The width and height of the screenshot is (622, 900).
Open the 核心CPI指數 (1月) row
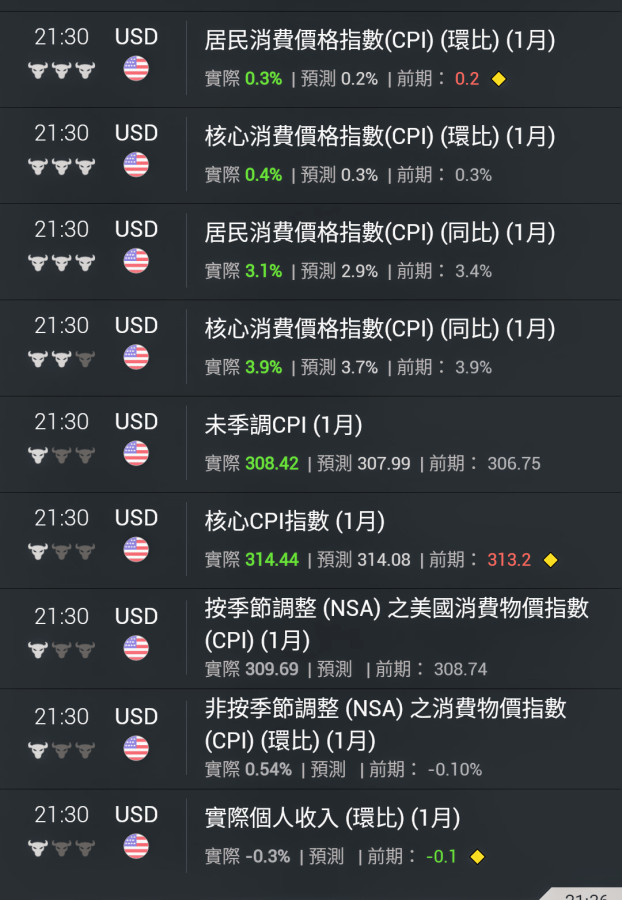point(294,521)
